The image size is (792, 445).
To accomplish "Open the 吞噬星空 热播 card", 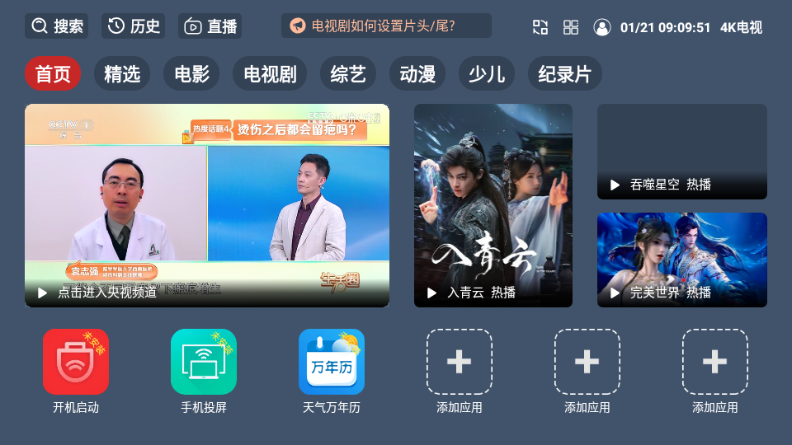I will click(682, 151).
